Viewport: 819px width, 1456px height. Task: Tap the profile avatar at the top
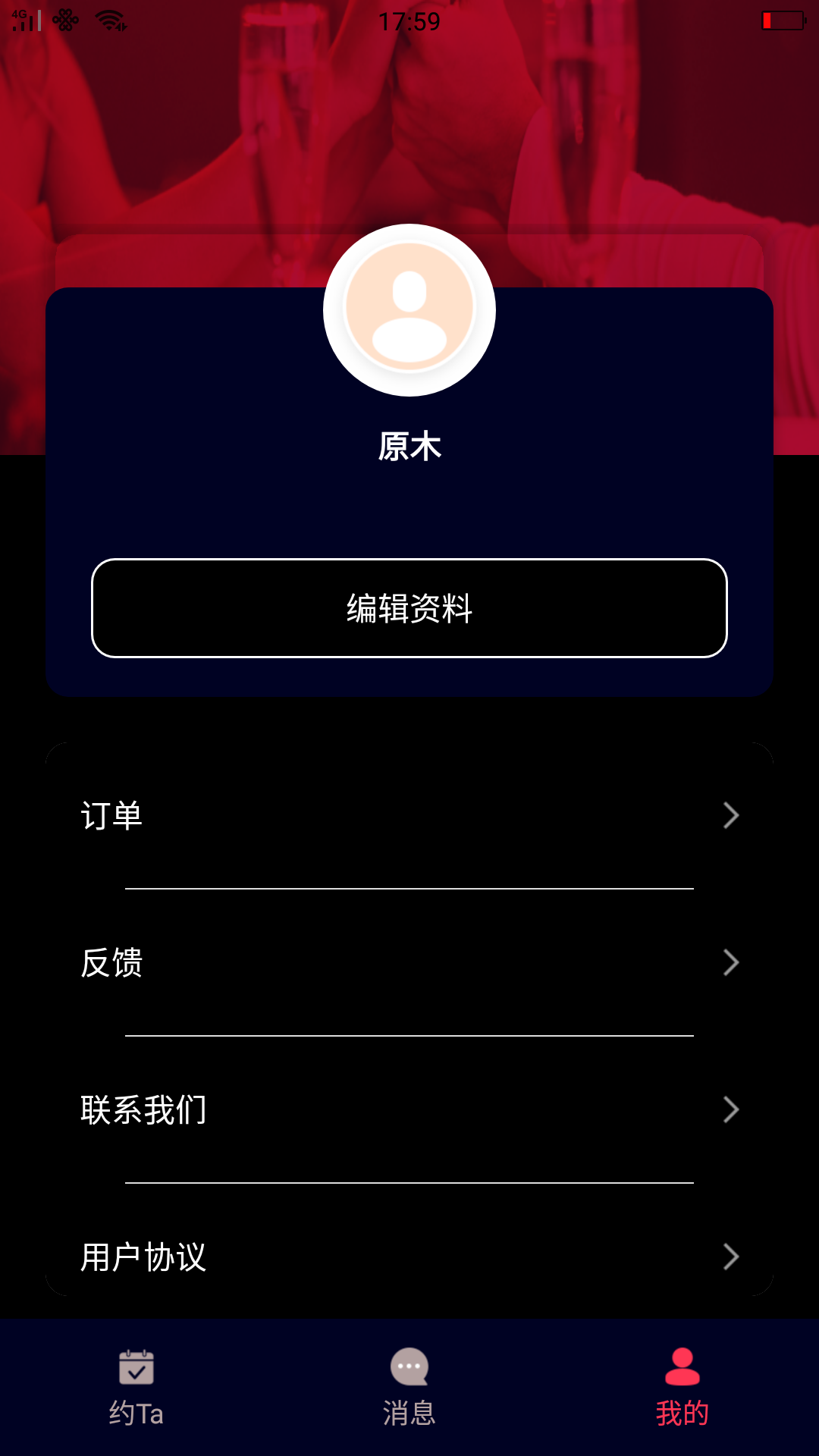point(409,309)
